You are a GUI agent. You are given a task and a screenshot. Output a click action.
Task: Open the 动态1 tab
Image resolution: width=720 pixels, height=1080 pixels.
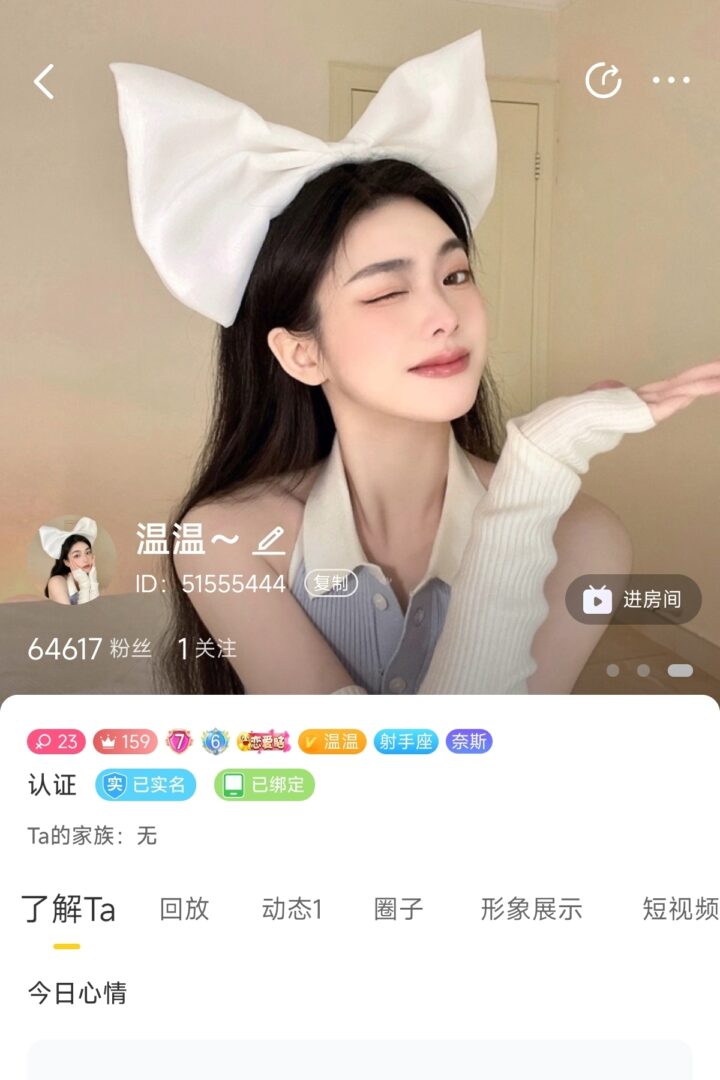(x=291, y=909)
